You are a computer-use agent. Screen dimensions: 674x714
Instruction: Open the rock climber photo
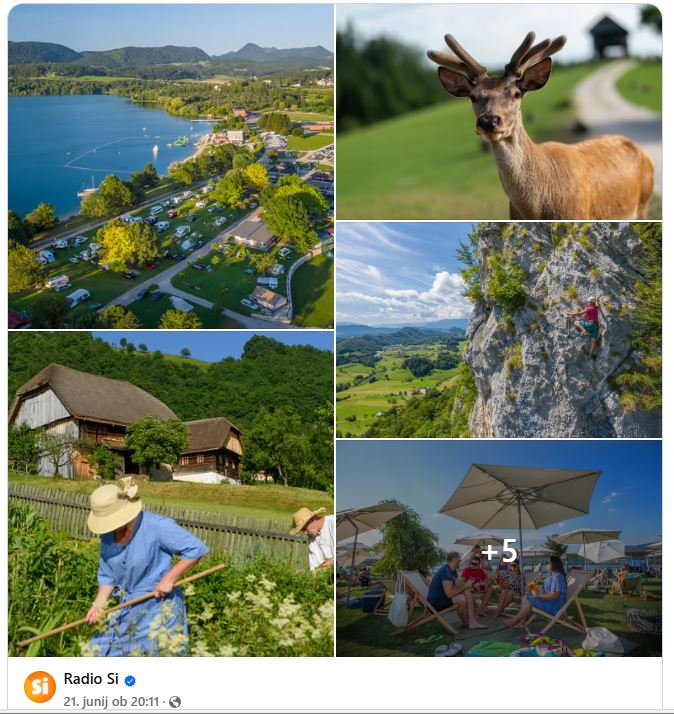[498, 330]
